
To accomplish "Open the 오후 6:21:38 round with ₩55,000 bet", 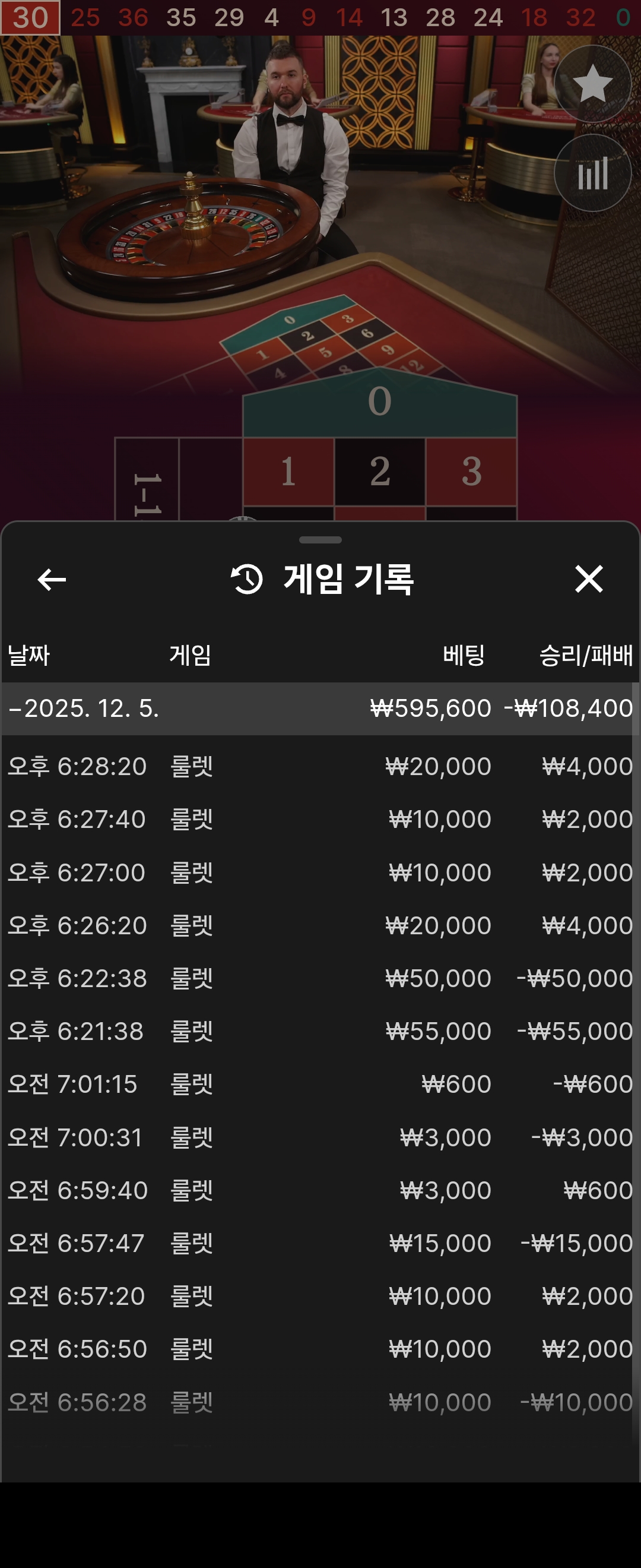I will click(x=320, y=1031).
